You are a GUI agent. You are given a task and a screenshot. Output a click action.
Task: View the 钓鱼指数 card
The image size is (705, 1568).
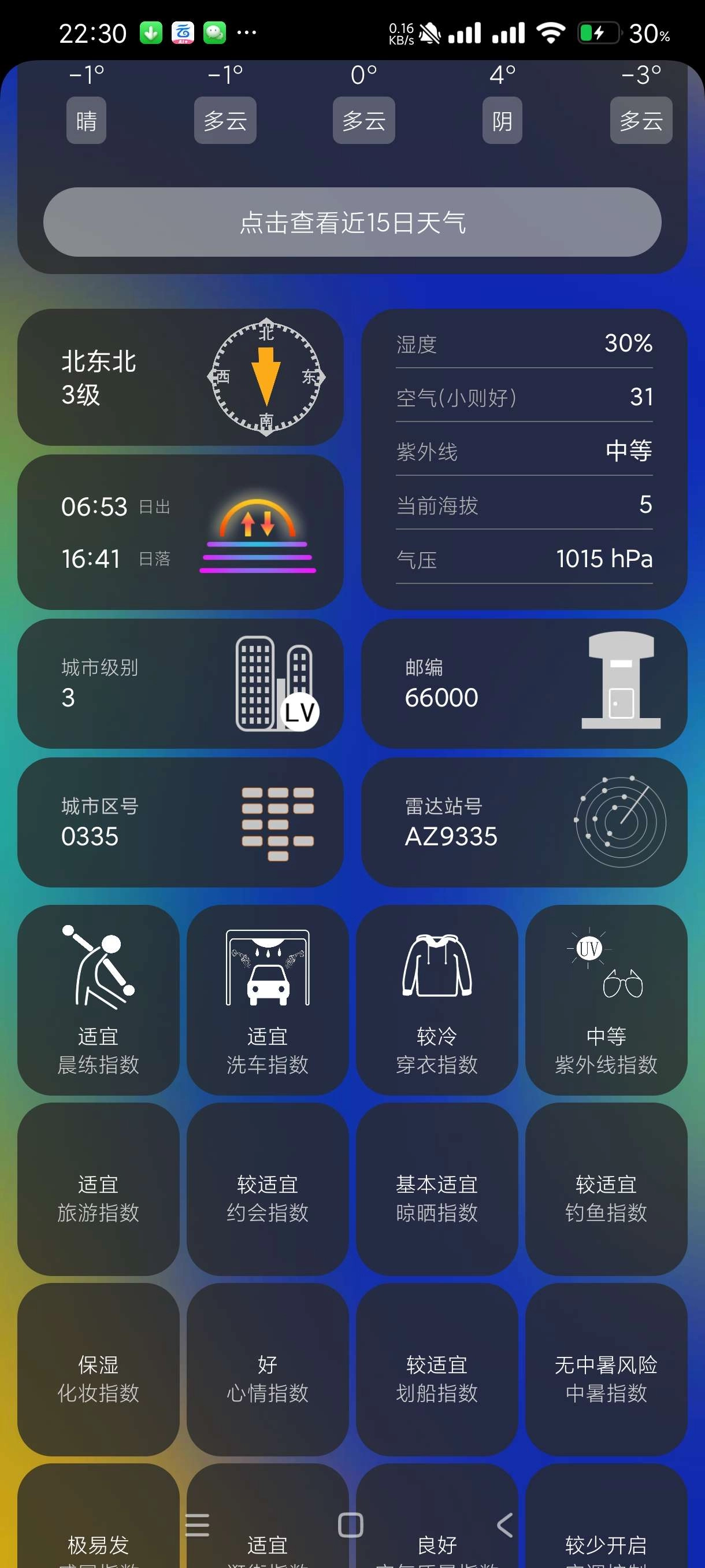[606, 1188]
